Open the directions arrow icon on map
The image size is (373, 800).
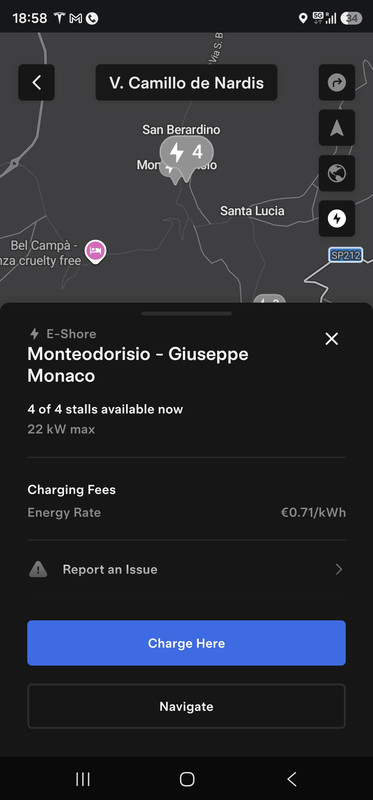click(337, 82)
